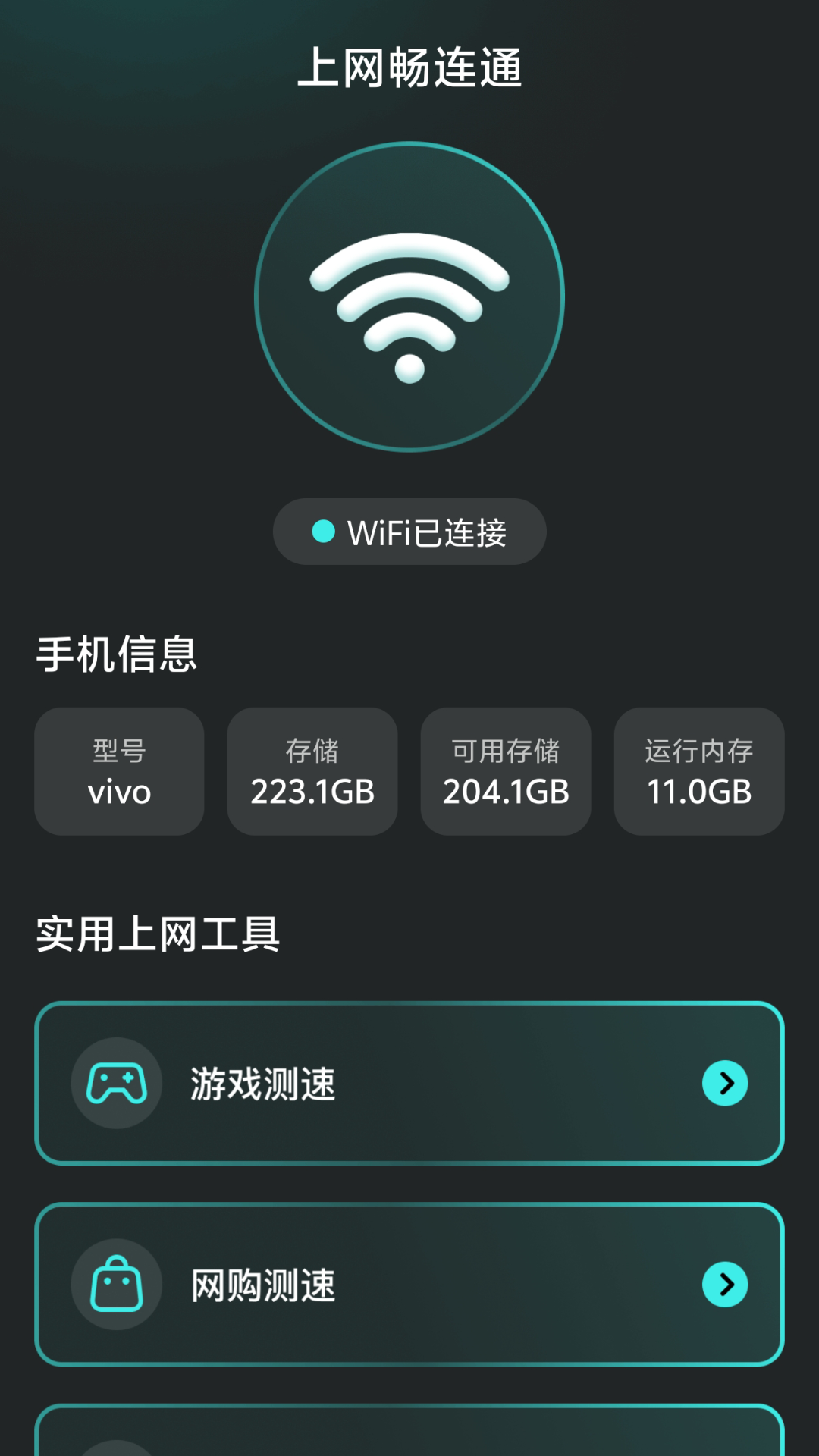Open the partially visible third tool card
This screenshot has width=819, height=1456.
pyautogui.click(x=409, y=1437)
